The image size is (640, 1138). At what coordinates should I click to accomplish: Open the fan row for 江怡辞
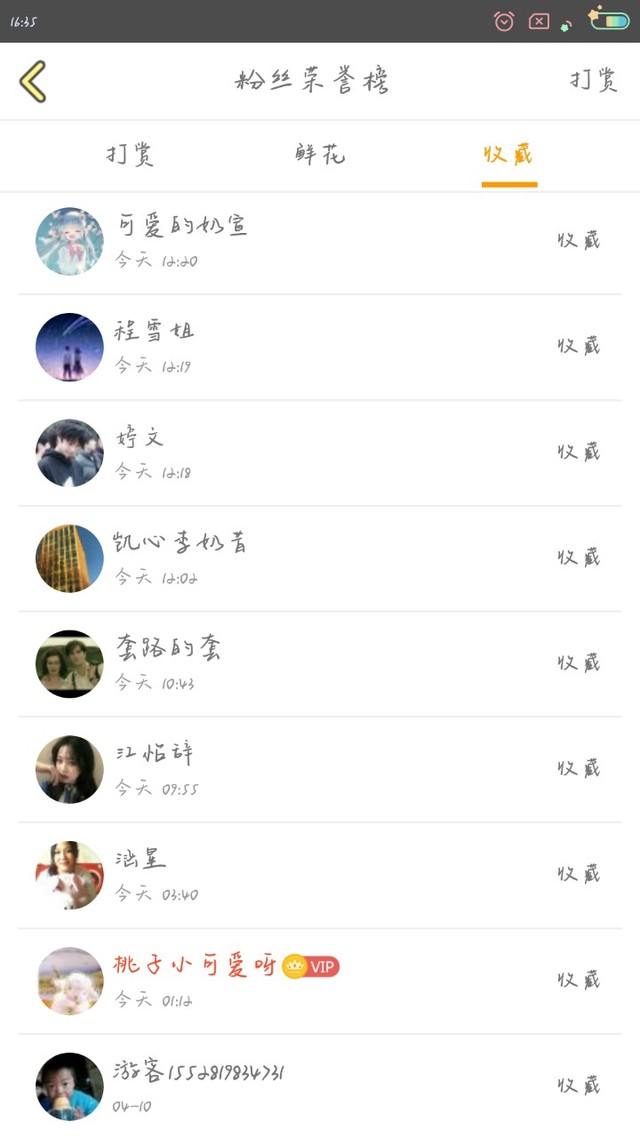tap(320, 770)
